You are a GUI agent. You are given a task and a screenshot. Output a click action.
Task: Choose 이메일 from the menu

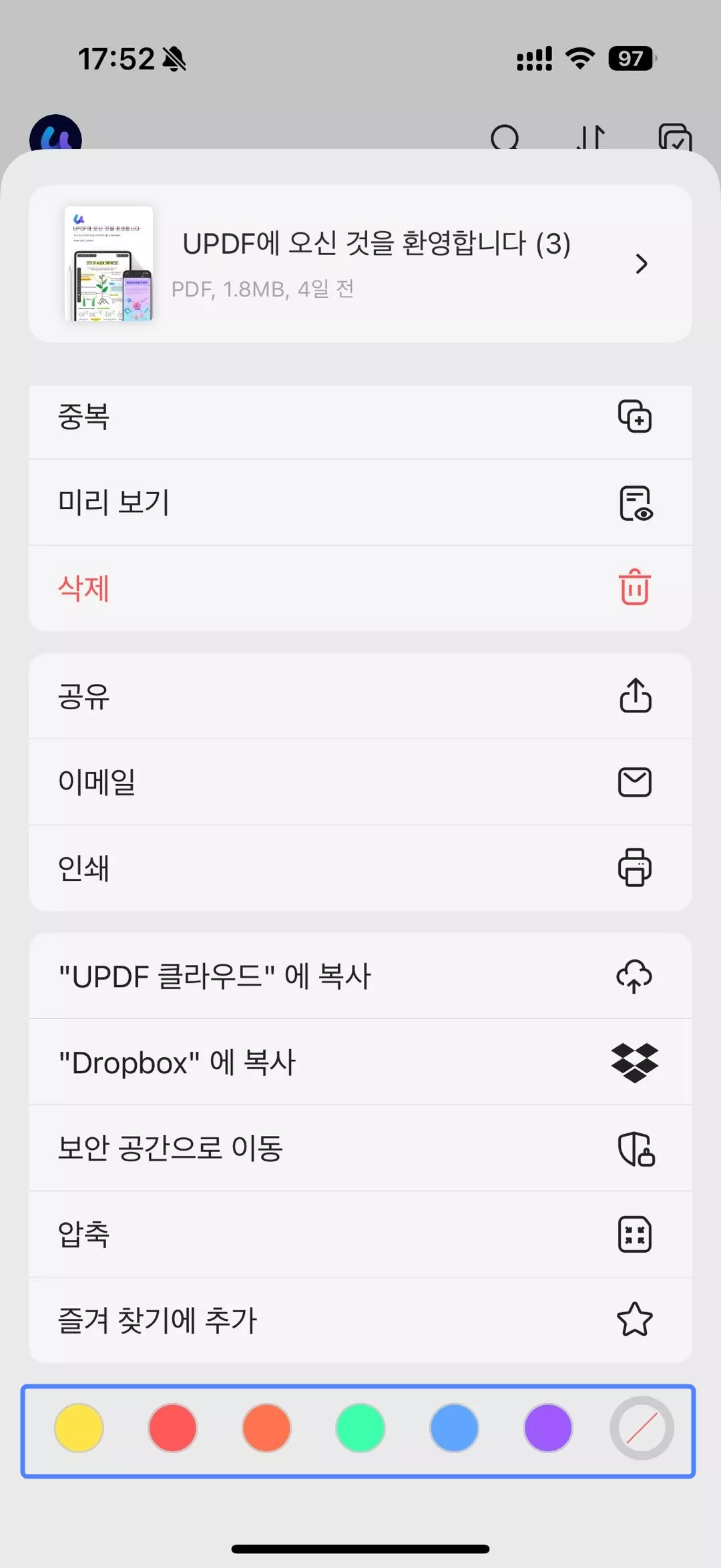[x=97, y=782]
